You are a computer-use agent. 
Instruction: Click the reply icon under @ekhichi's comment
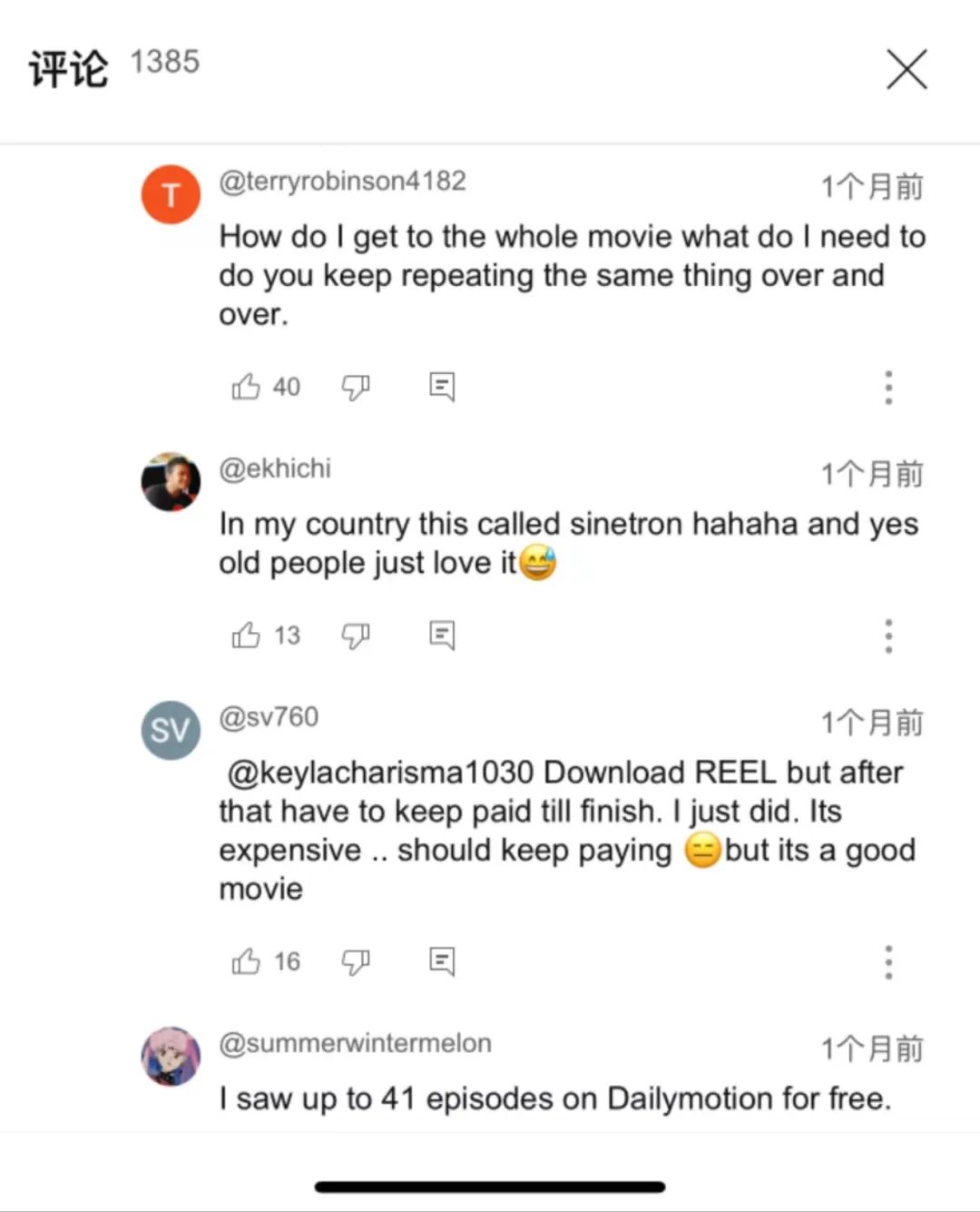(442, 636)
